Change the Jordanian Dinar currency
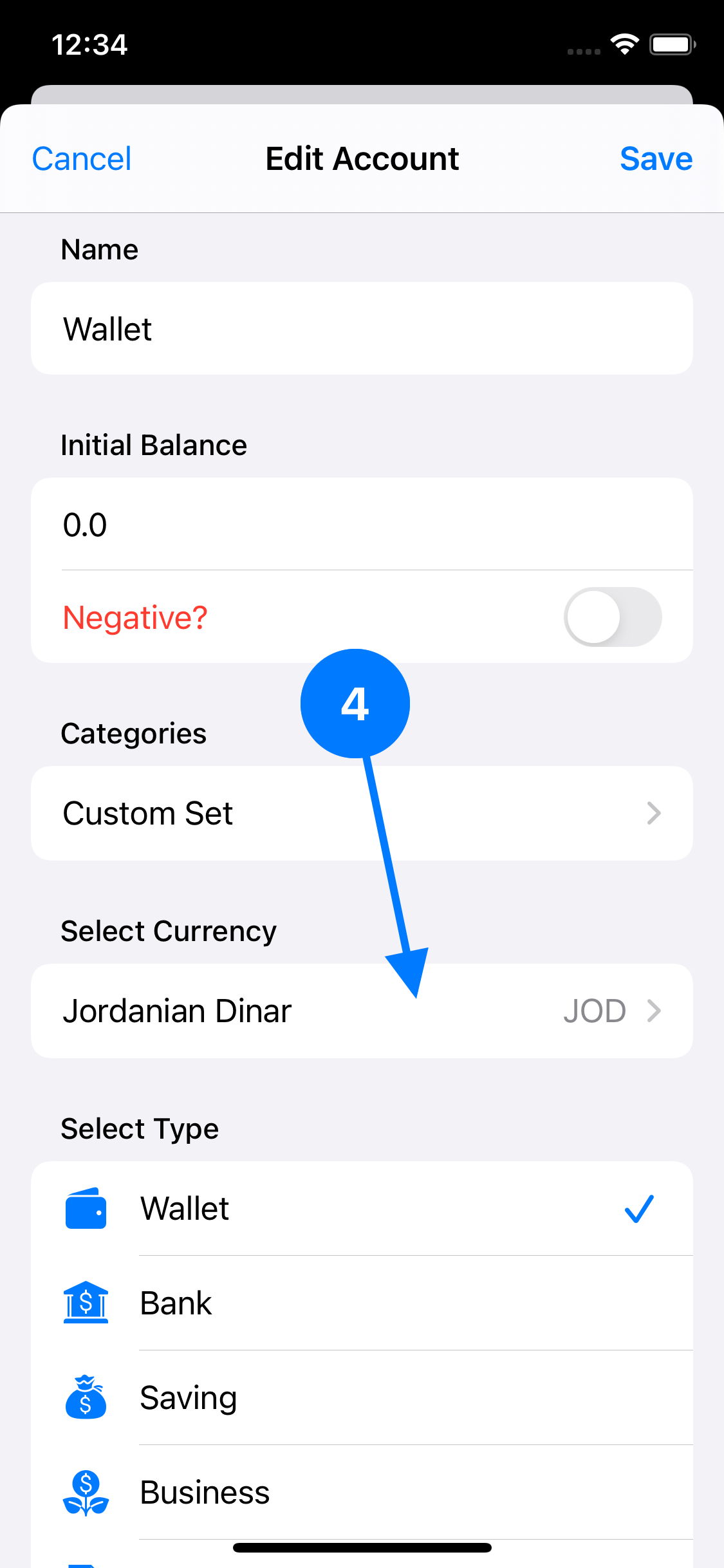The height and width of the screenshot is (1568, 724). point(360,1011)
